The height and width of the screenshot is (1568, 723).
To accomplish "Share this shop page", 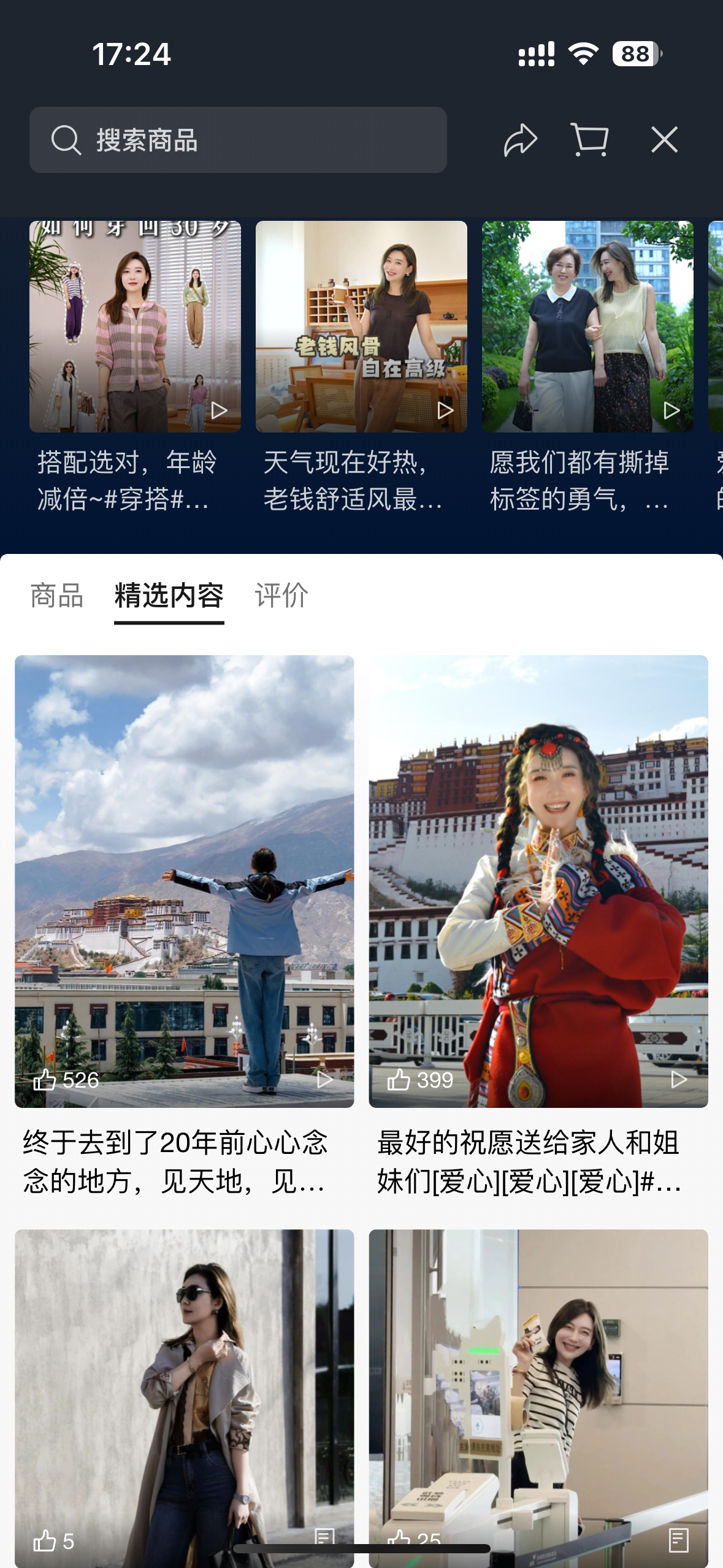I will 521,140.
